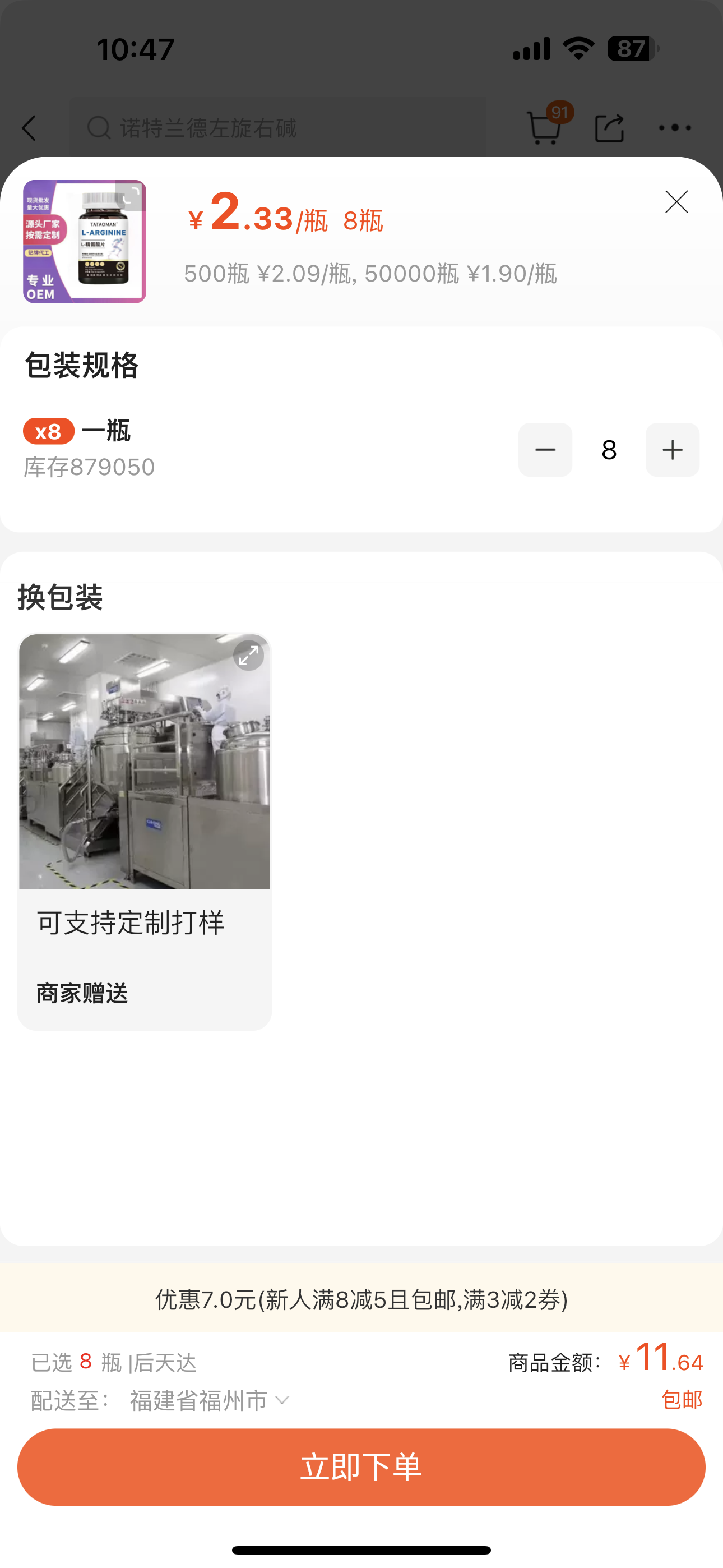This screenshot has height=1568, width=723.
Task: Close the product spec sheet
Action: [676, 202]
